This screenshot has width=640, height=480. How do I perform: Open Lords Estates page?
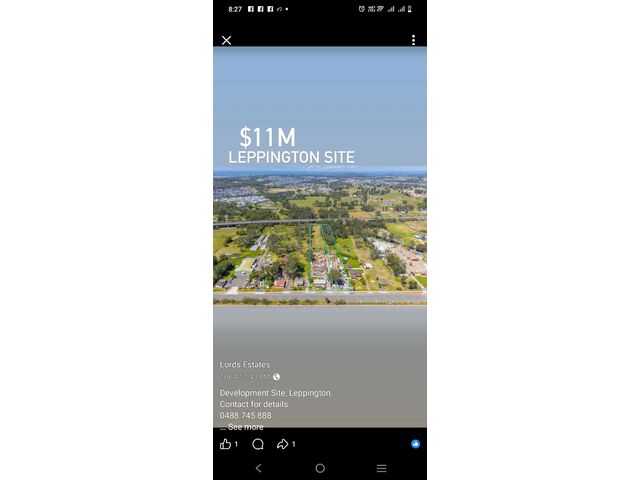[x=245, y=365]
